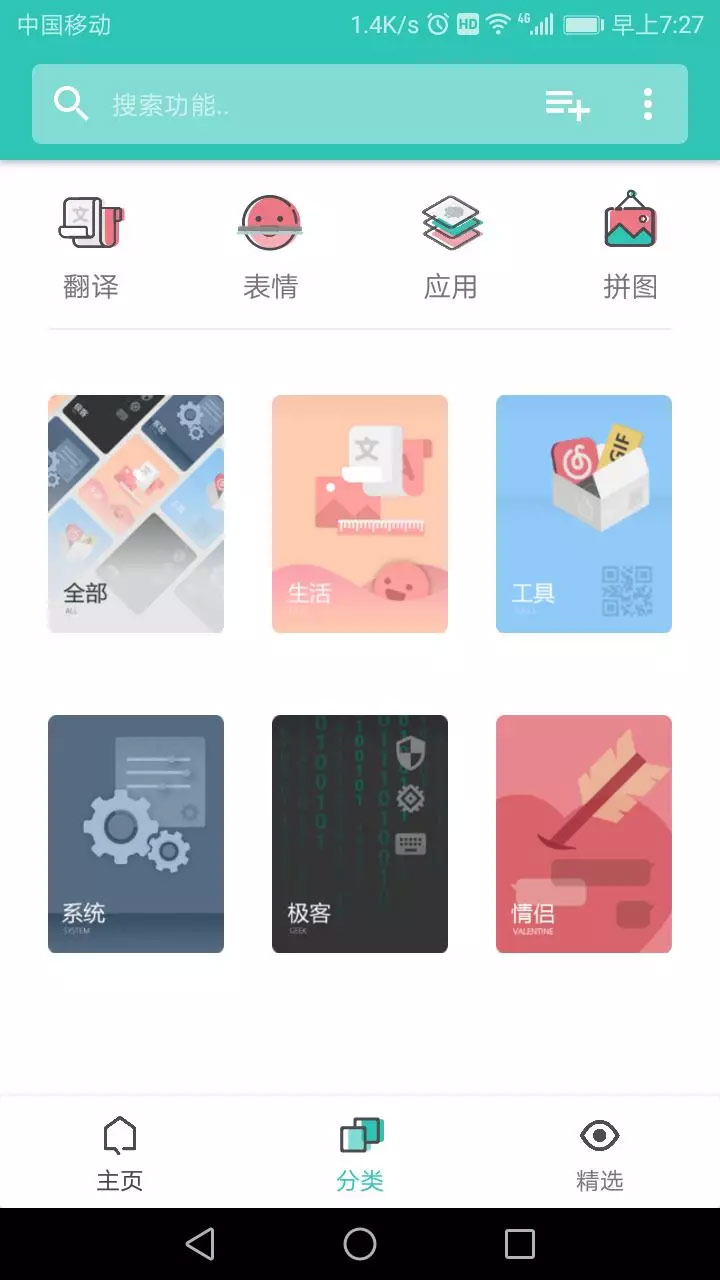Open the 生活 life category
This screenshot has width=720, height=1280.
coord(359,512)
